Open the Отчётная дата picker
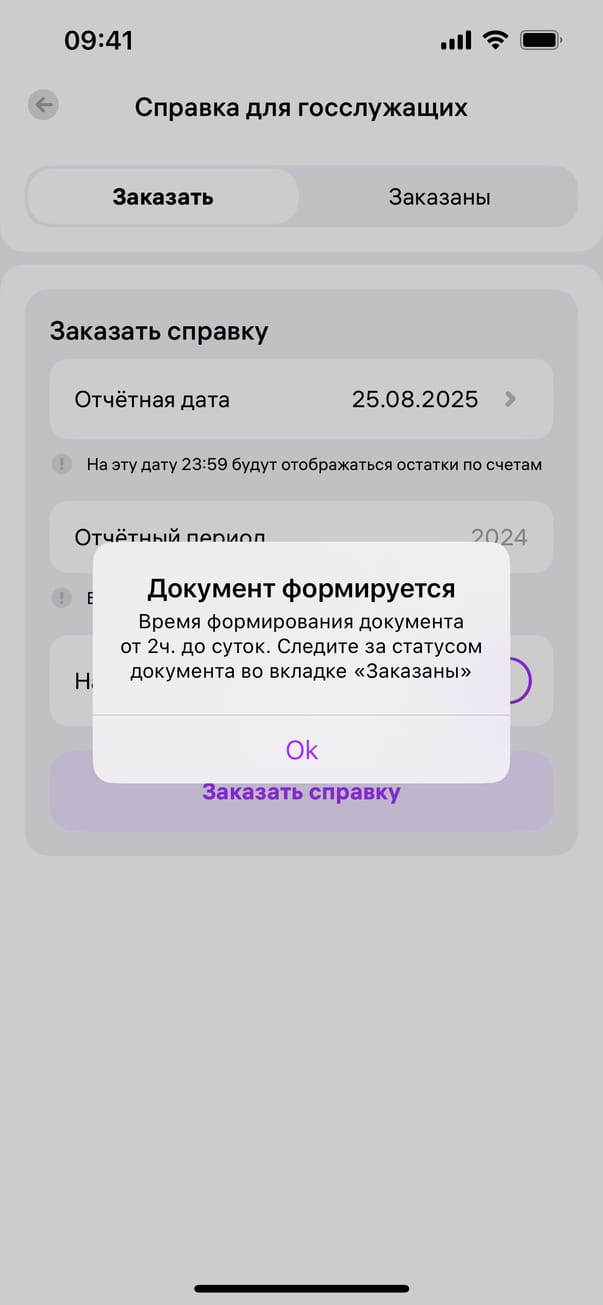The width and height of the screenshot is (603, 1305). 301,399
